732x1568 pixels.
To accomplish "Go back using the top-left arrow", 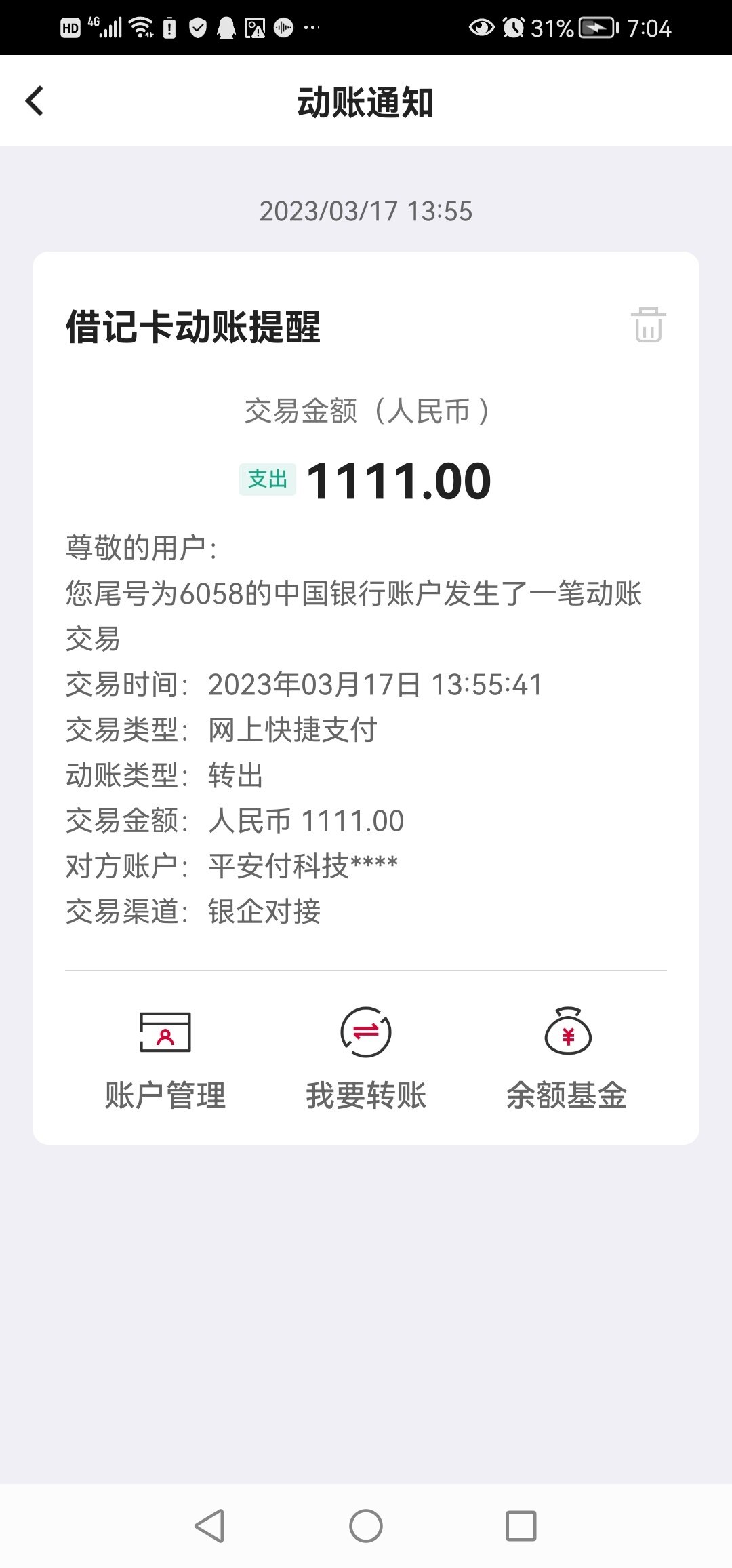I will pos(35,101).
